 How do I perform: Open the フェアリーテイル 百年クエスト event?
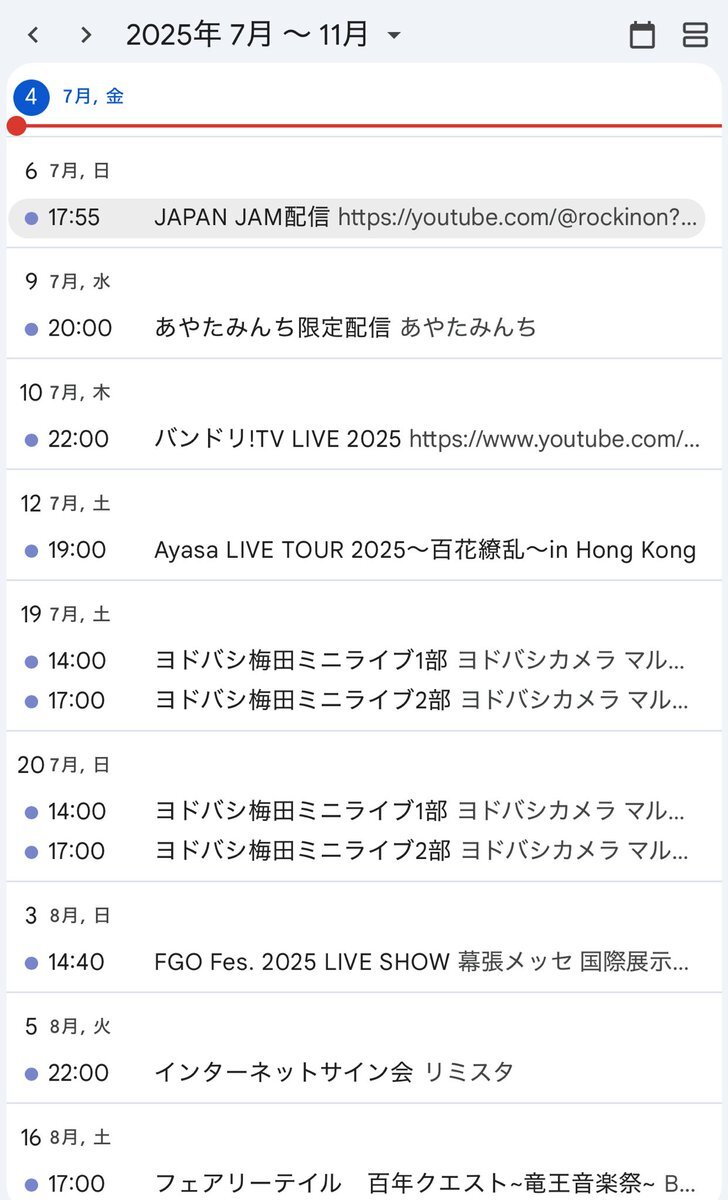tap(357, 1184)
